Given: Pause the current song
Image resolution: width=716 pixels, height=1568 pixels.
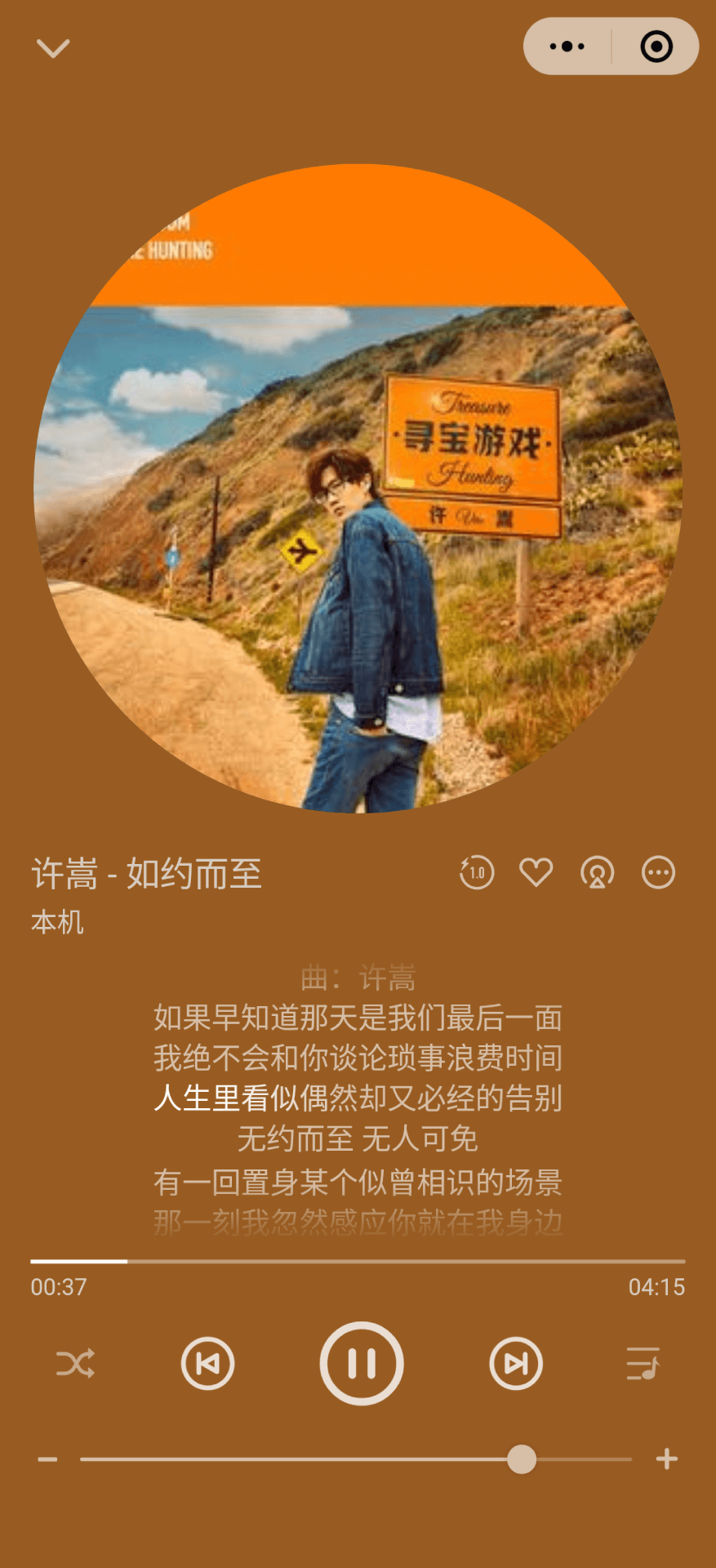Looking at the screenshot, I should 361,1363.
